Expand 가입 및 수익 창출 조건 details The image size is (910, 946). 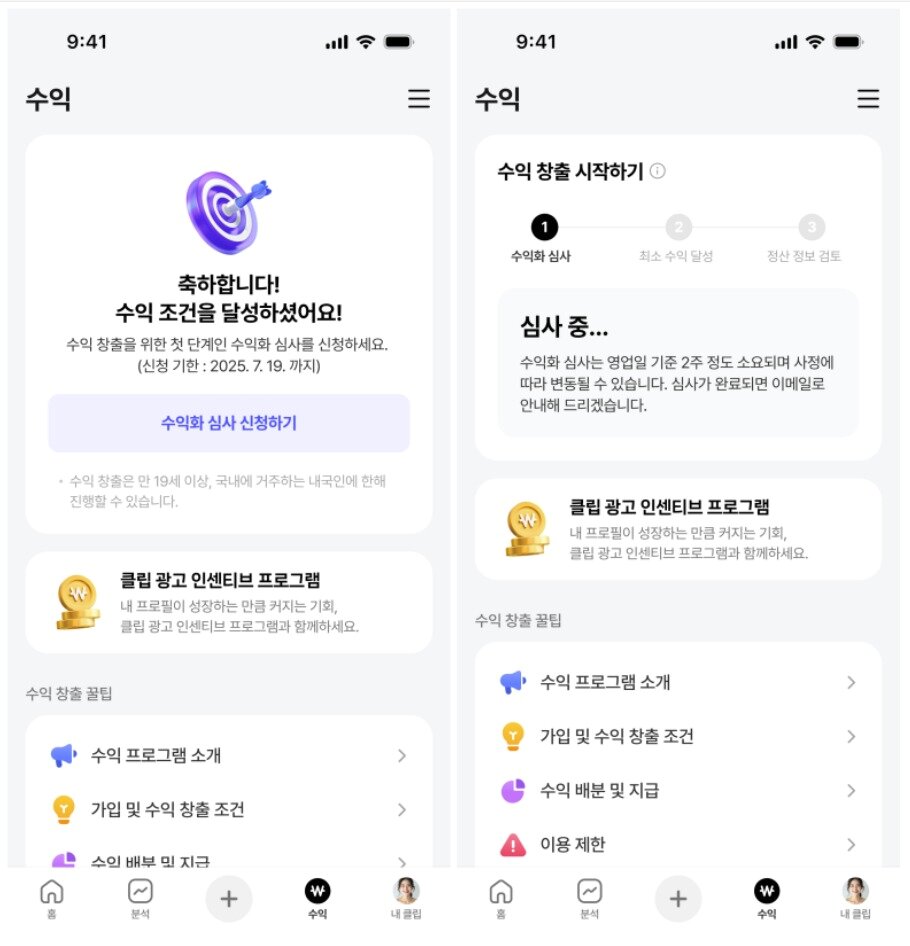pos(853,736)
